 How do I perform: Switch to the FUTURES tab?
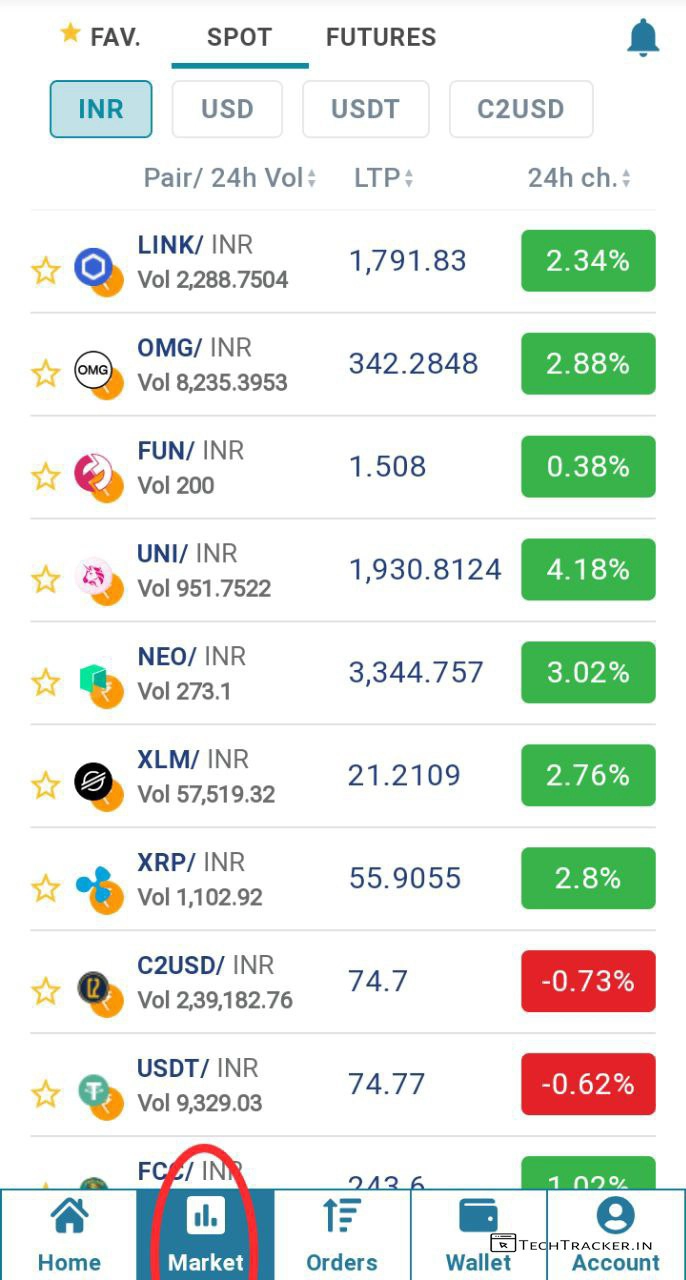[x=381, y=38]
